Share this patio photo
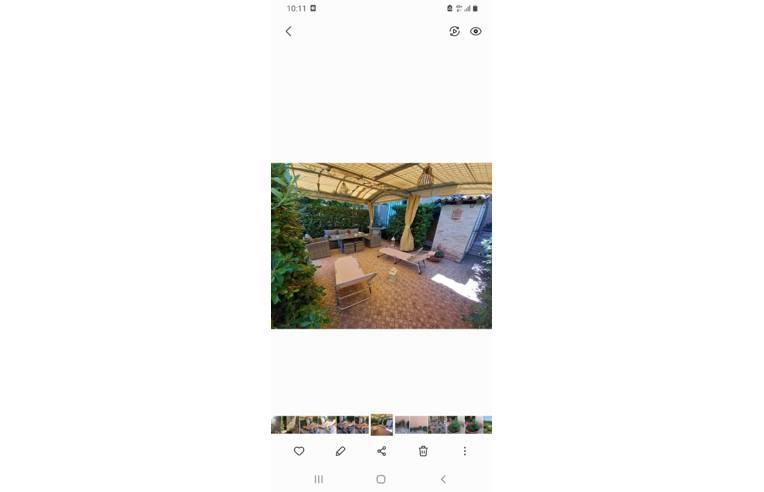This screenshot has width=764, height=492. (x=381, y=451)
